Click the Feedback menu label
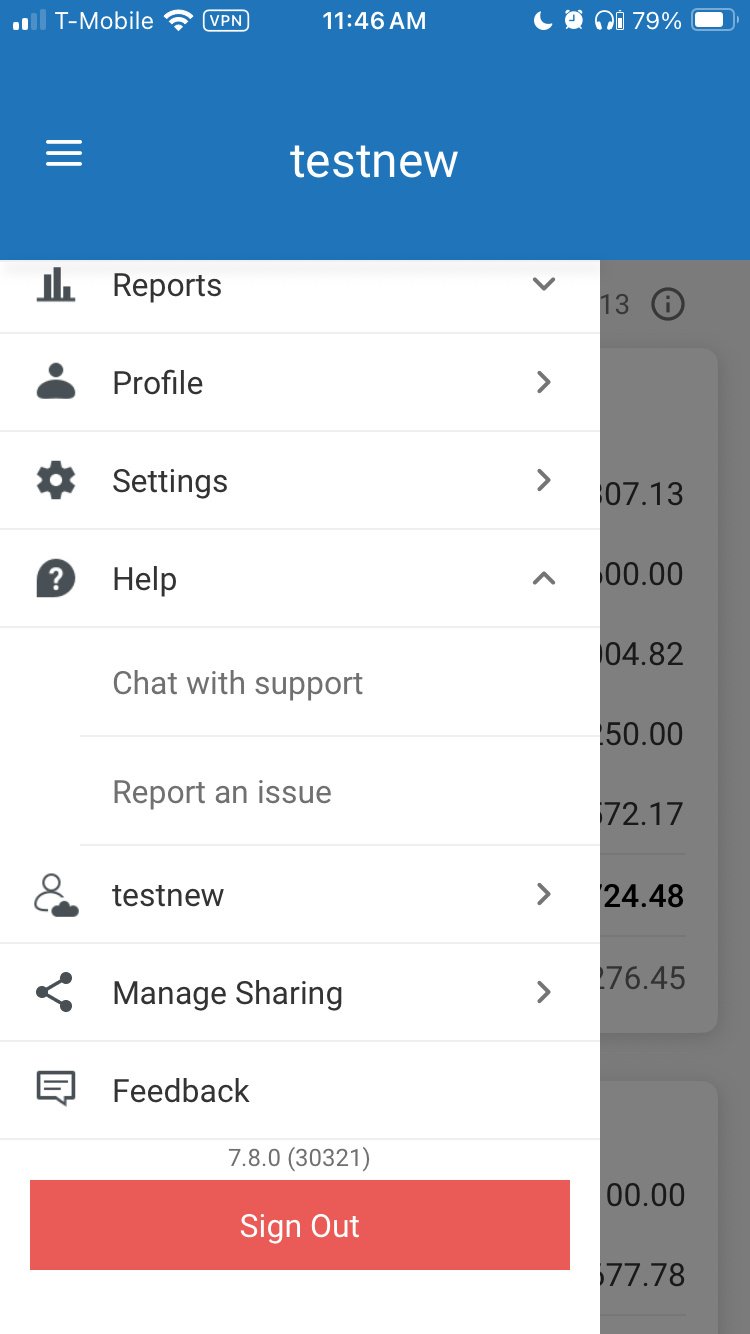This screenshot has height=1334, width=750. click(x=181, y=1089)
